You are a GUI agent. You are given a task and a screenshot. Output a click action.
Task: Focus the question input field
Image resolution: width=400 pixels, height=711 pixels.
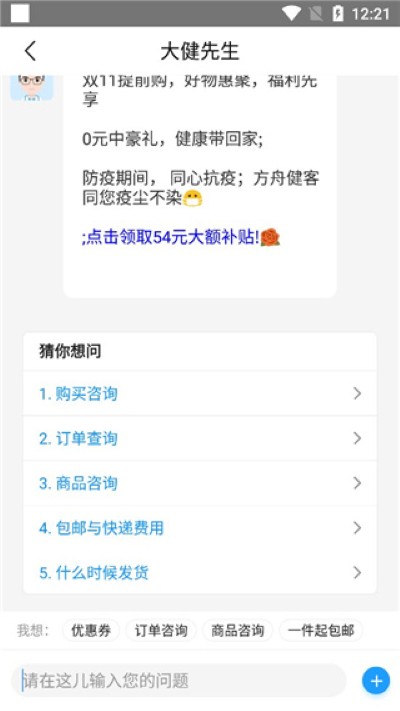click(x=179, y=680)
